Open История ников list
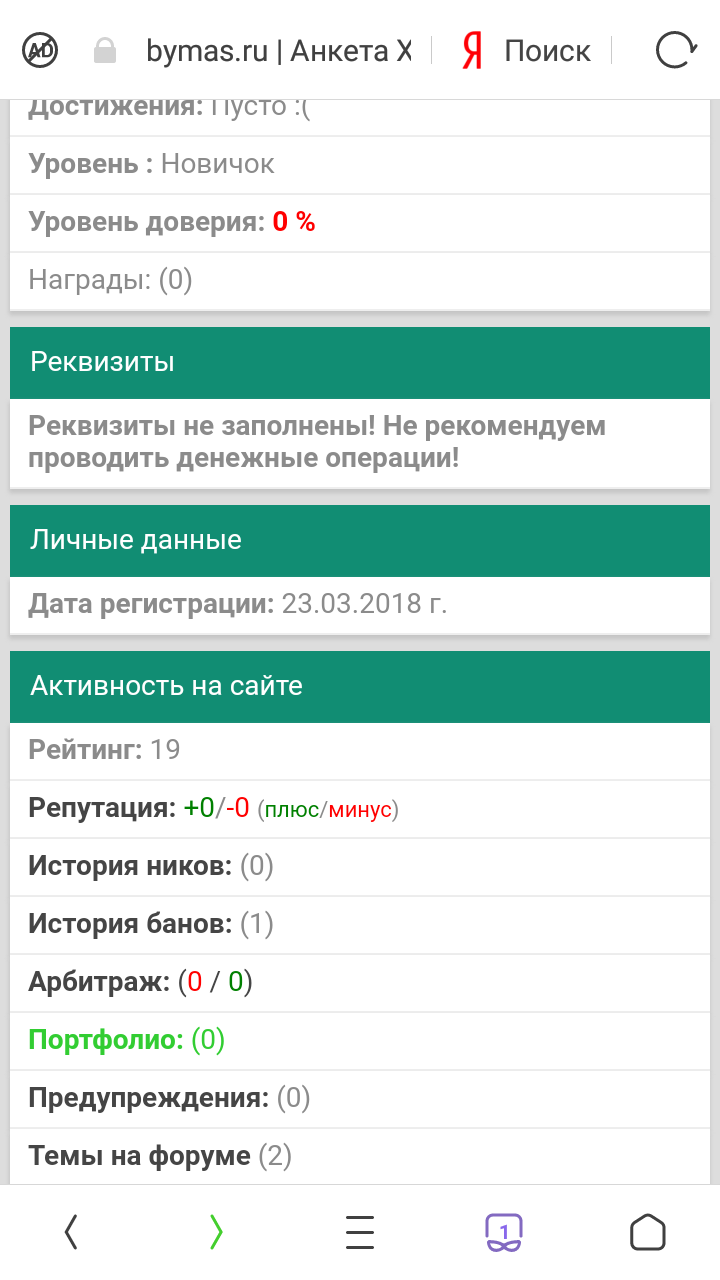 pyautogui.click(x=151, y=866)
